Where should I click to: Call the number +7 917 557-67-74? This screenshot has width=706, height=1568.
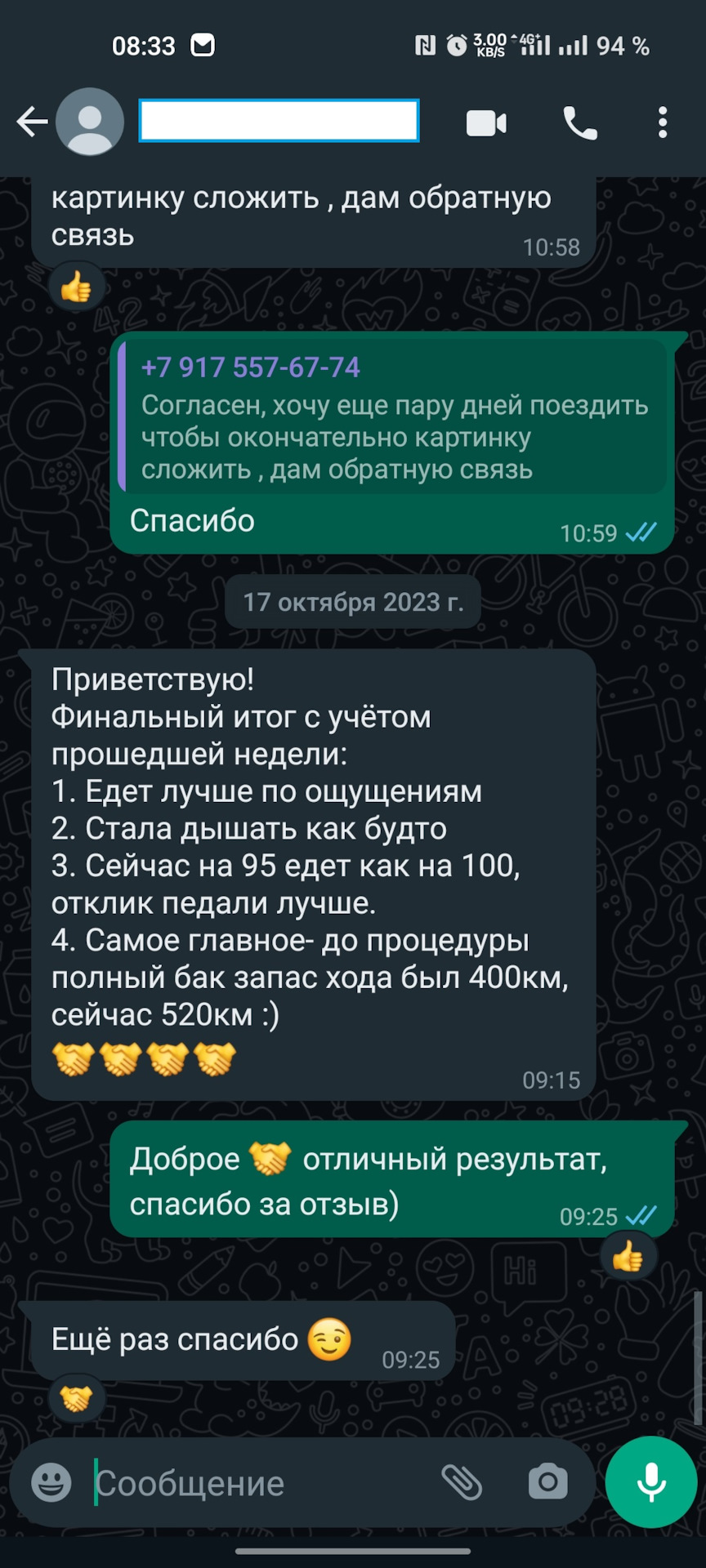tap(250, 367)
